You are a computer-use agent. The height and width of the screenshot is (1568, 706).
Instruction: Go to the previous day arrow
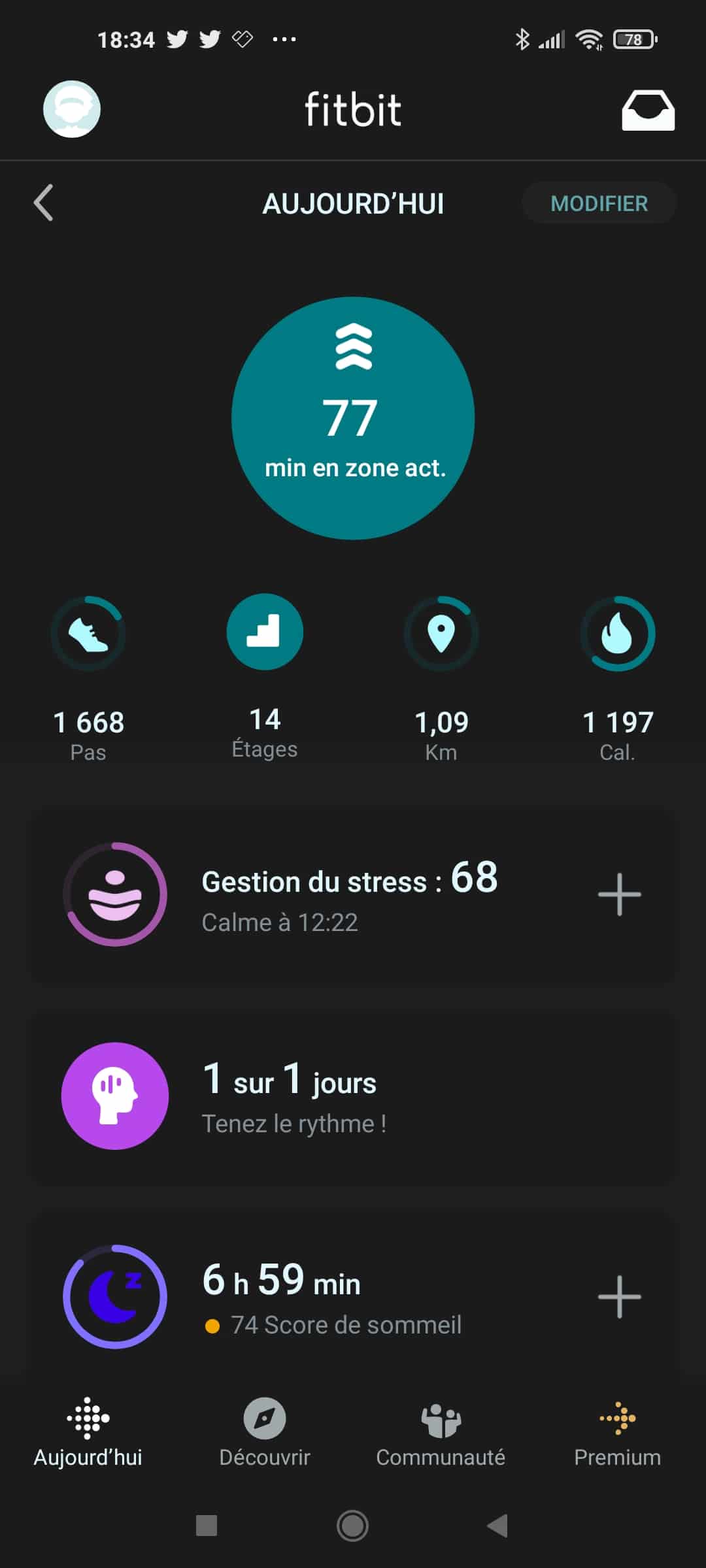click(43, 203)
